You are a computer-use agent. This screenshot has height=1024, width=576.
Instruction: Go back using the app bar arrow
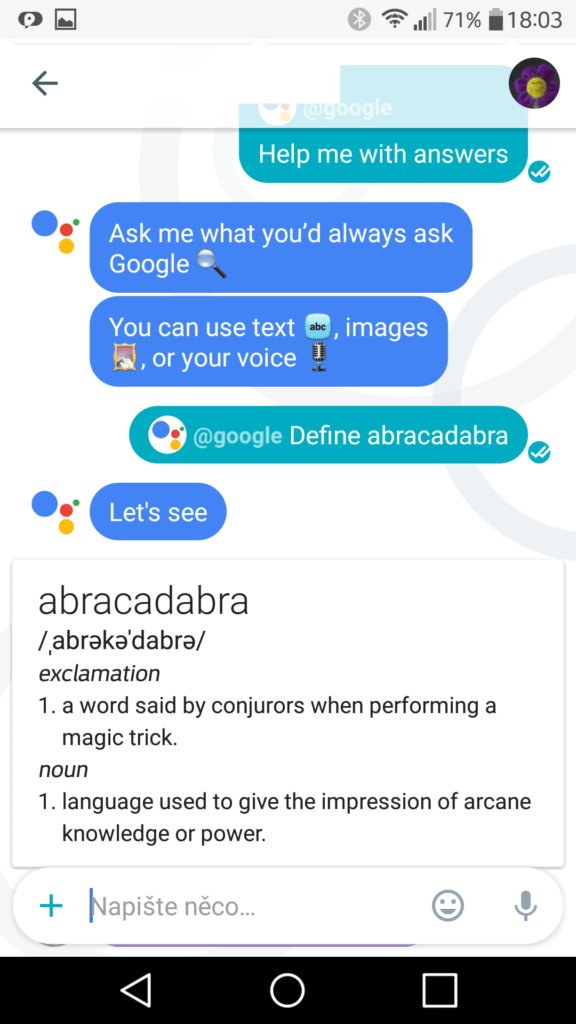[x=45, y=84]
